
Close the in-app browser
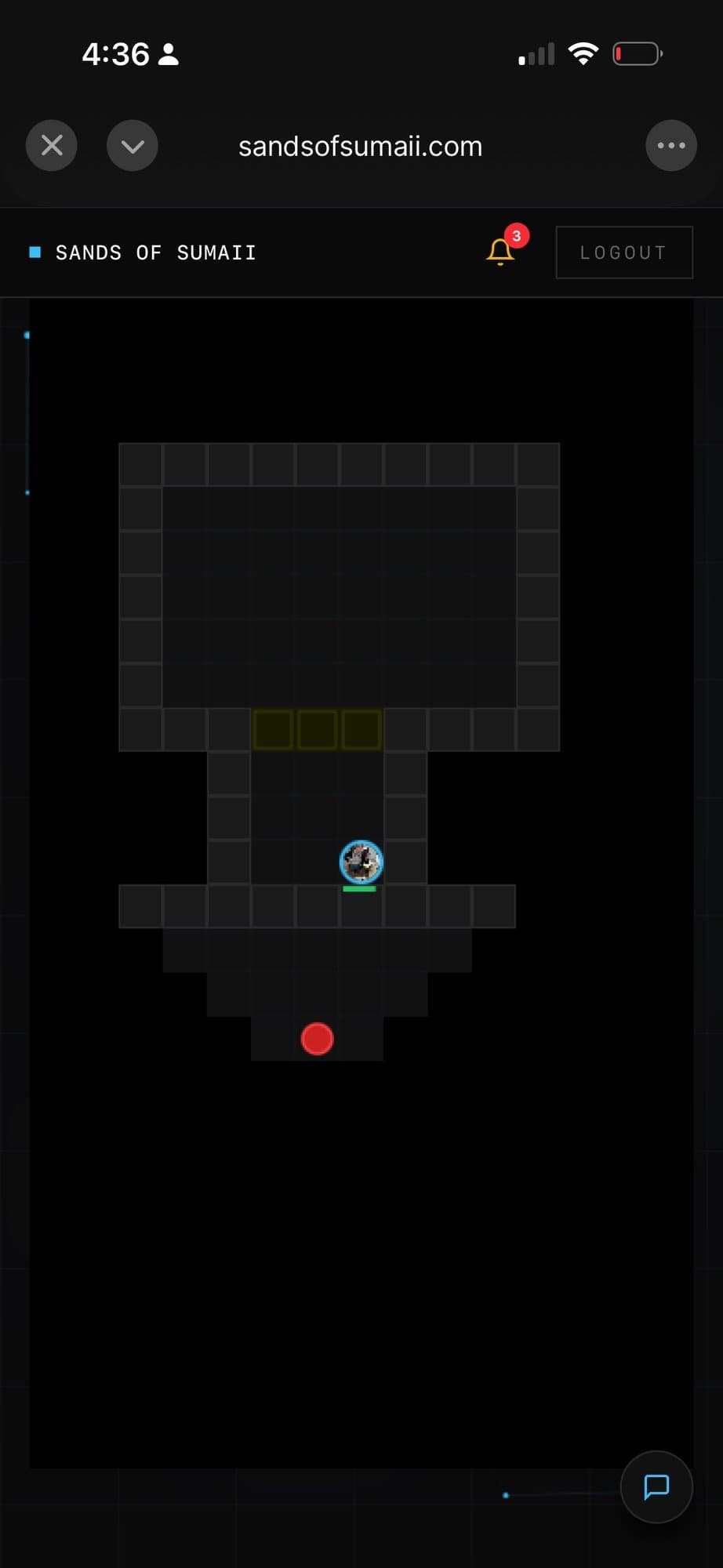[x=52, y=145]
